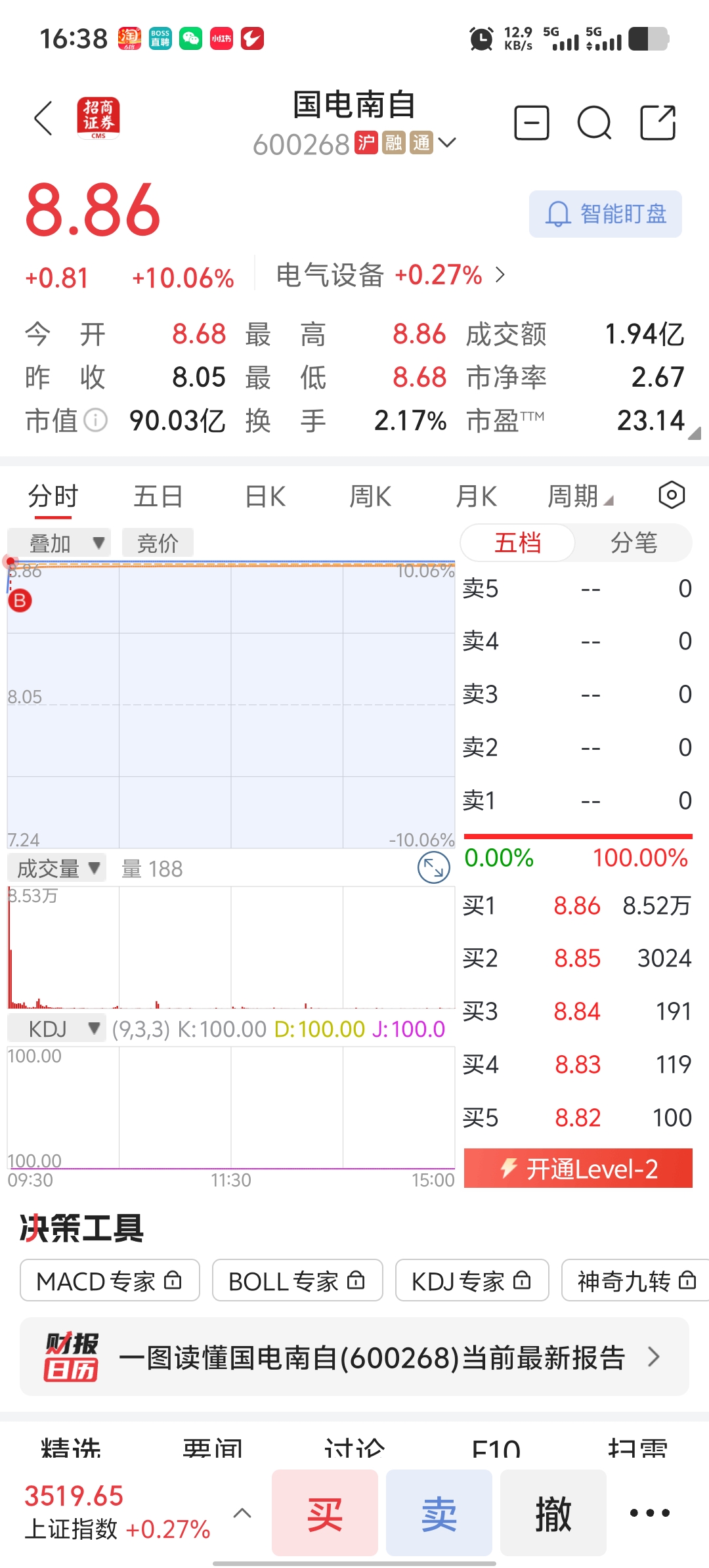709x1568 pixels.
Task: View the 月K chart tab
Action: click(x=476, y=496)
